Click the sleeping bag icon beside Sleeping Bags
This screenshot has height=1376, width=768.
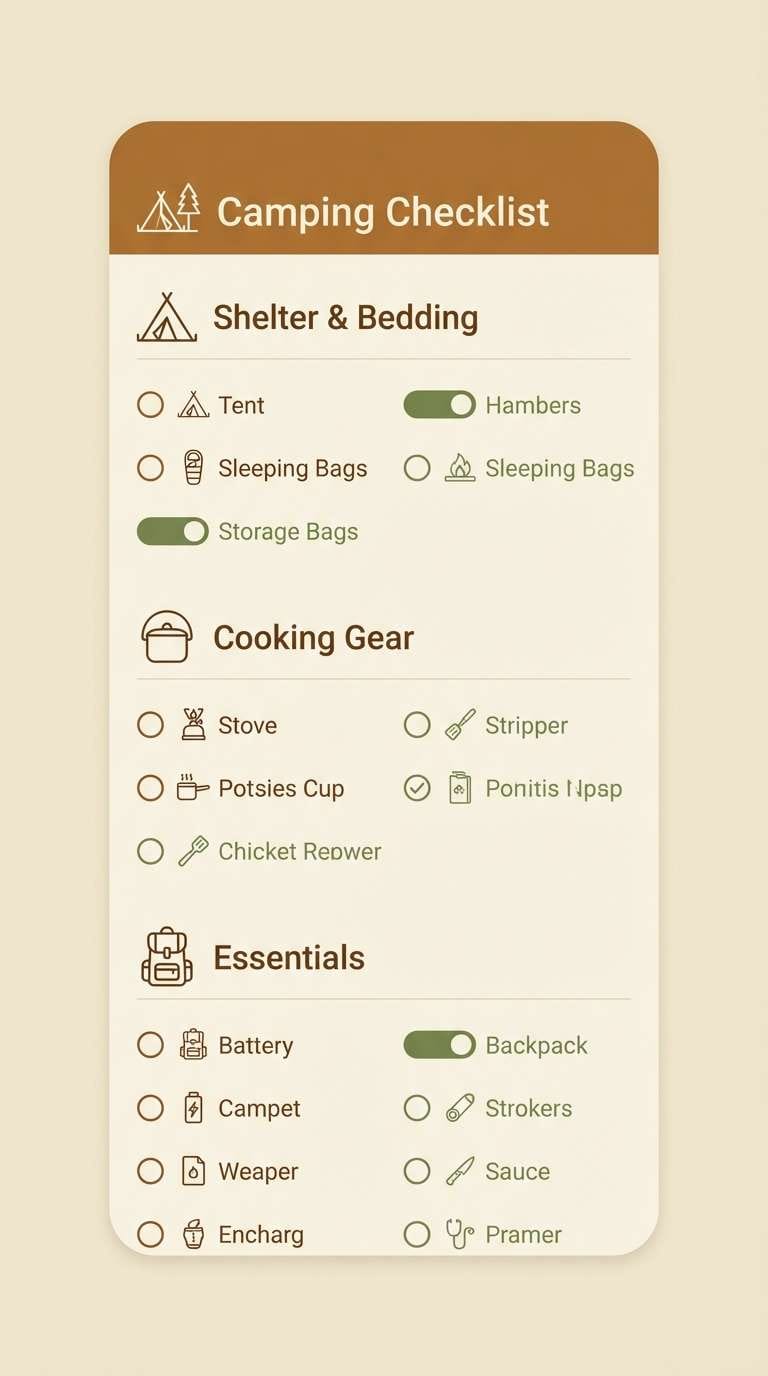[x=196, y=468]
